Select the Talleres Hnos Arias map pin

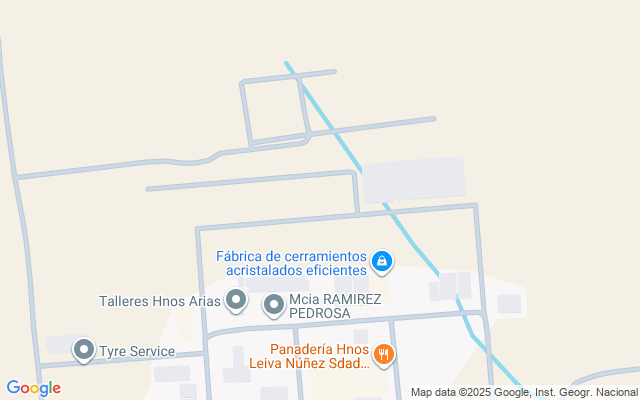[x=236, y=299]
